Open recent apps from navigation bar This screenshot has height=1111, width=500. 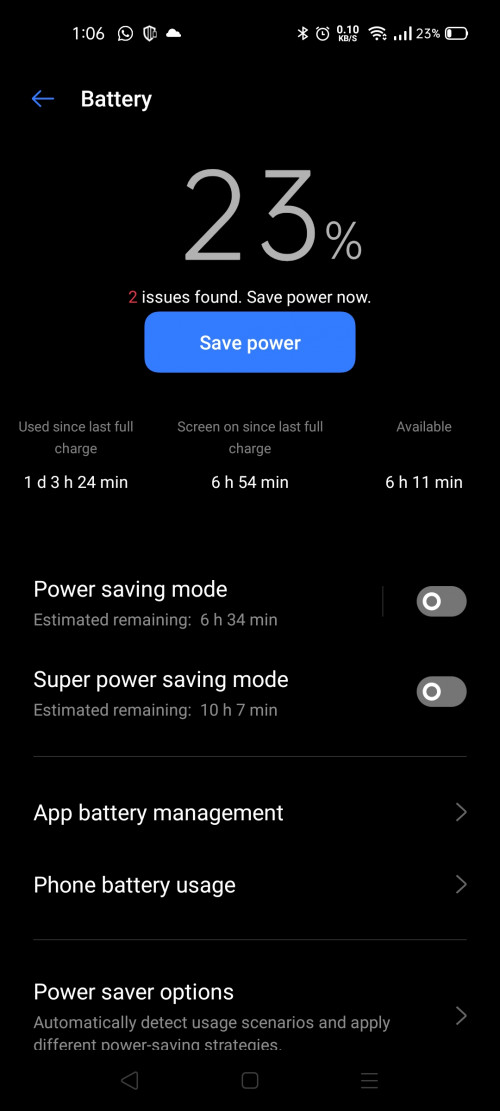point(369,1080)
